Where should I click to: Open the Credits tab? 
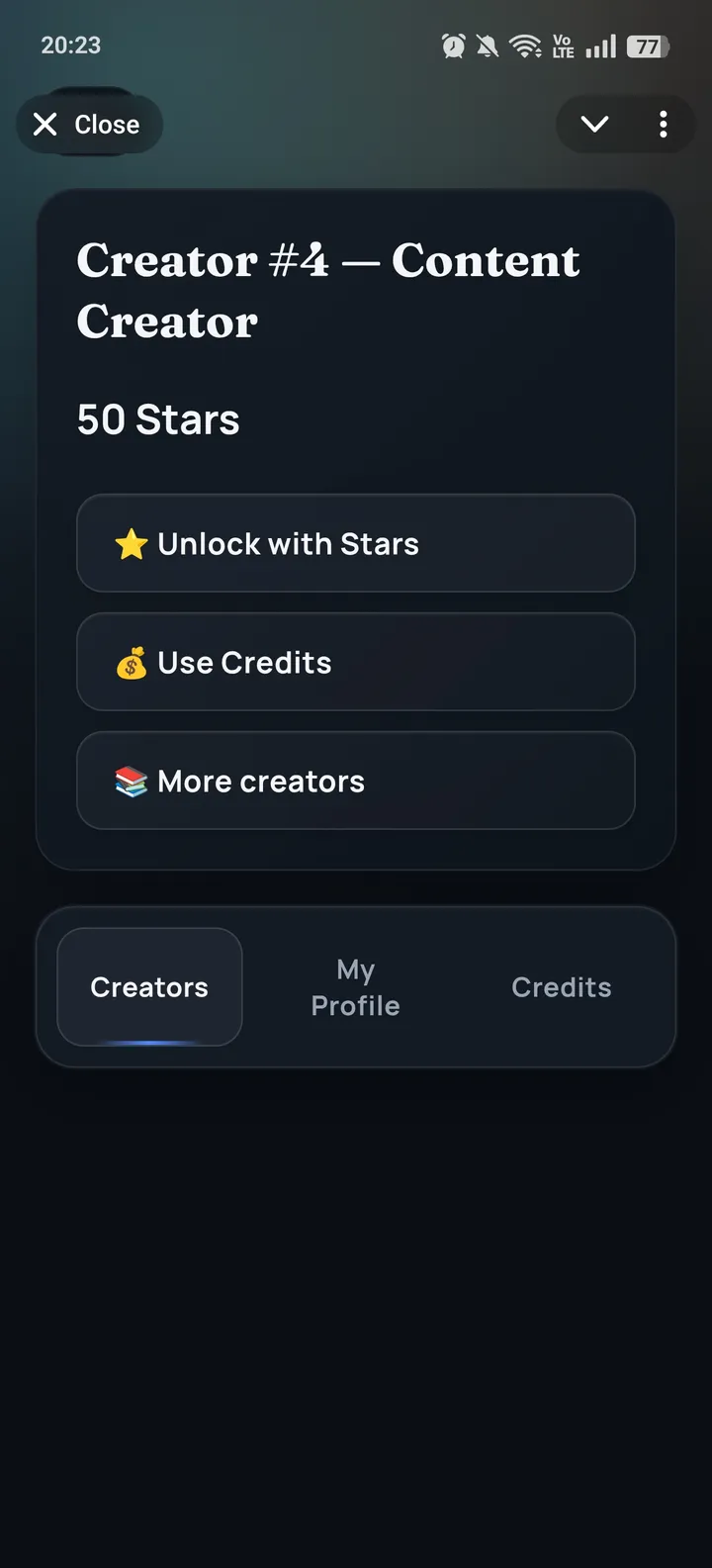(561, 986)
